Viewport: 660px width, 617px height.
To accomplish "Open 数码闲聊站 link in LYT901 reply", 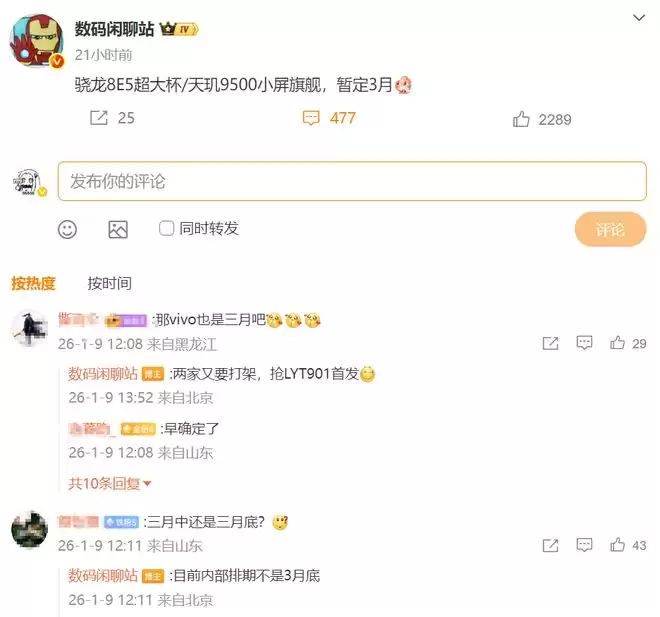I will pos(102,374).
